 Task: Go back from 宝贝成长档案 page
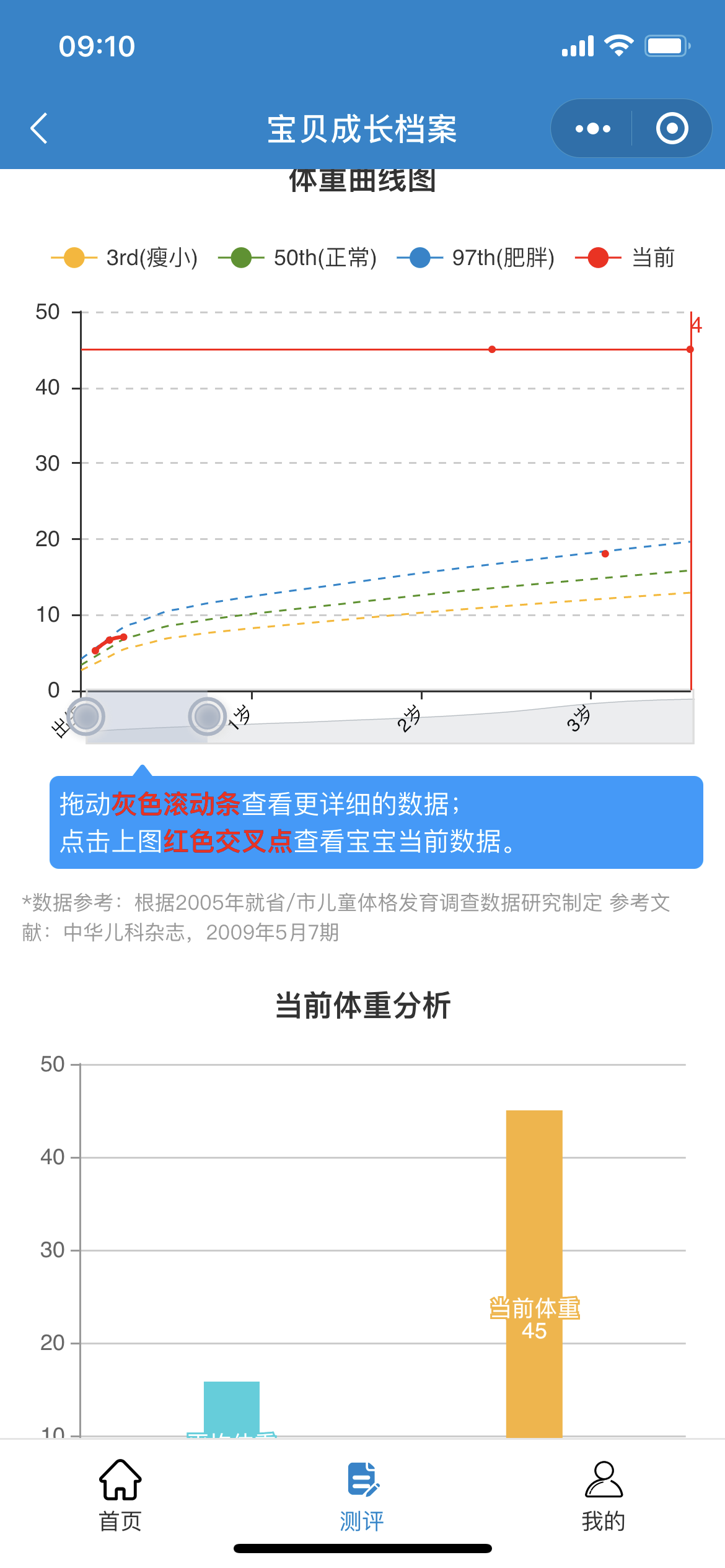click(39, 128)
